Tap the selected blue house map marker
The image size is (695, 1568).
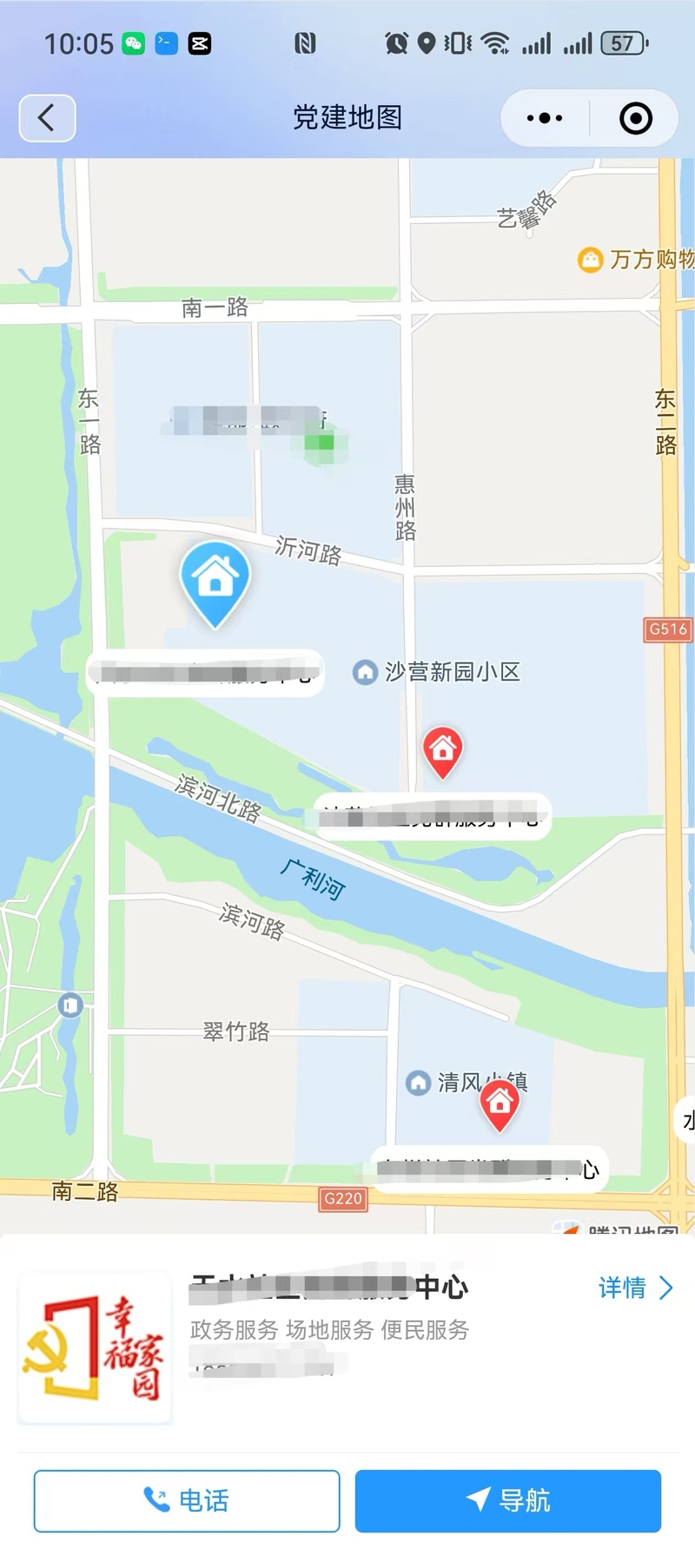pyautogui.click(x=215, y=579)
